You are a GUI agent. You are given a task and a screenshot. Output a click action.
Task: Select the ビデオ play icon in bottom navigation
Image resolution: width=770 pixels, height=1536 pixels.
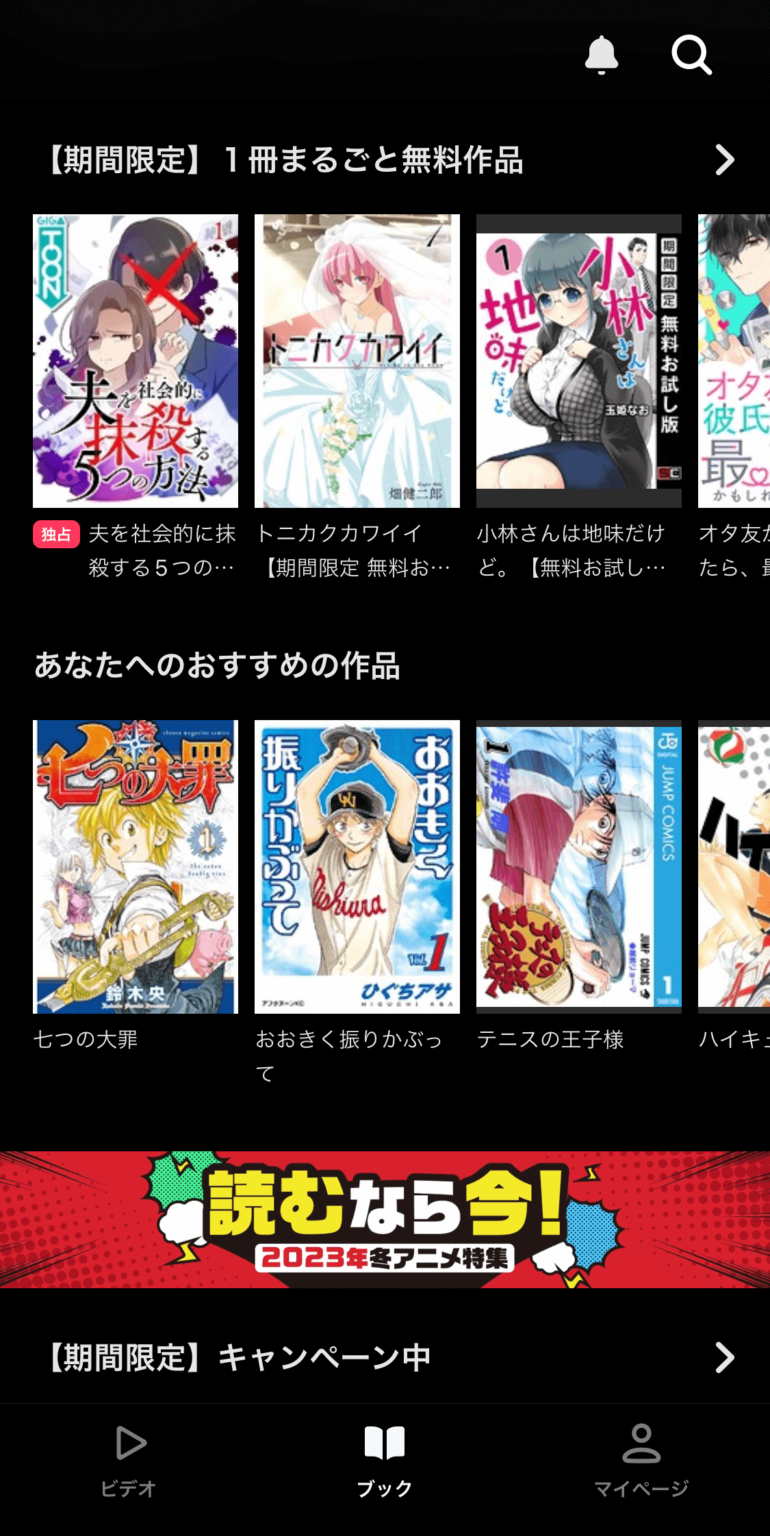128,1443
